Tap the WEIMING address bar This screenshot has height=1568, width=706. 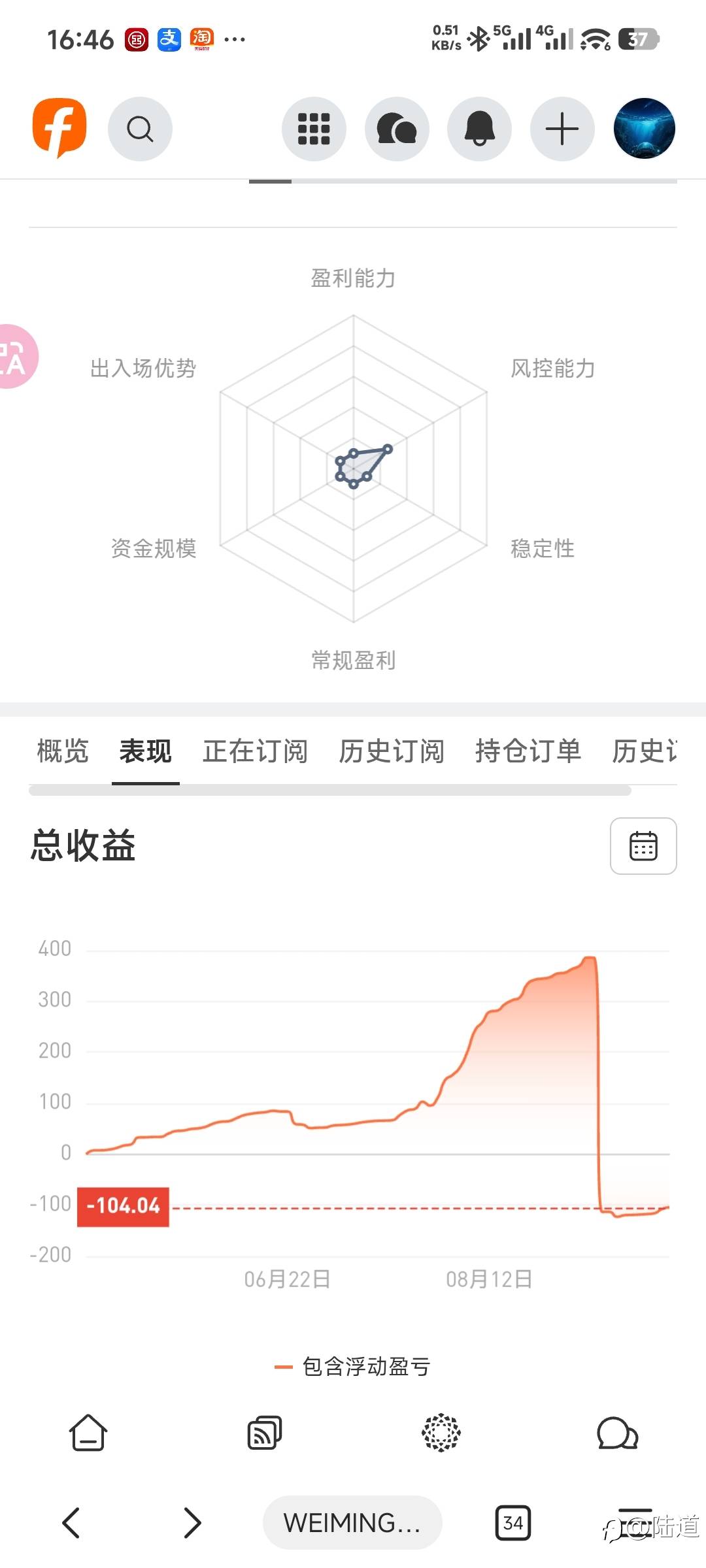(x=352, y=1522)
